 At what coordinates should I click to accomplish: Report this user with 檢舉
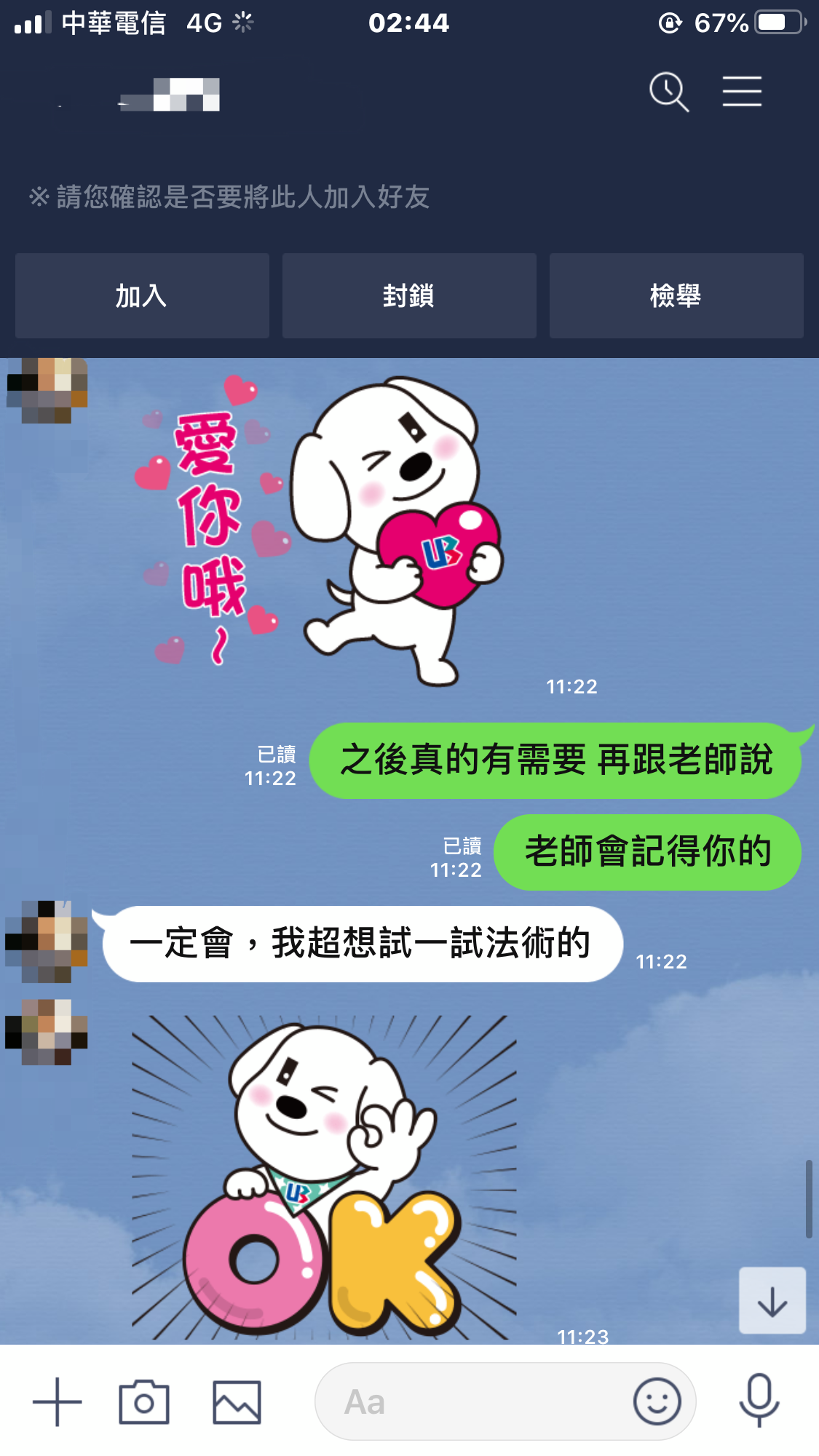click(676, 296)
